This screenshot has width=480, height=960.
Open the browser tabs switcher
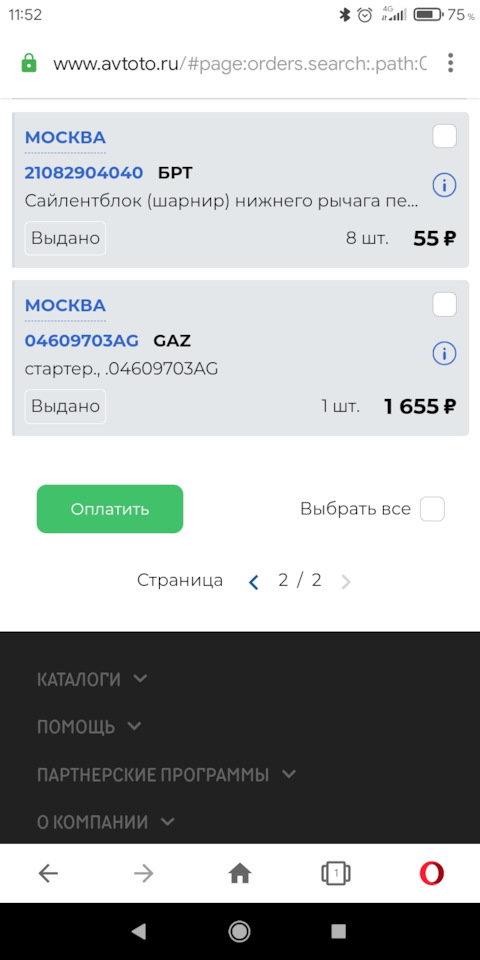pyautogui.click(x=336, y=874)
